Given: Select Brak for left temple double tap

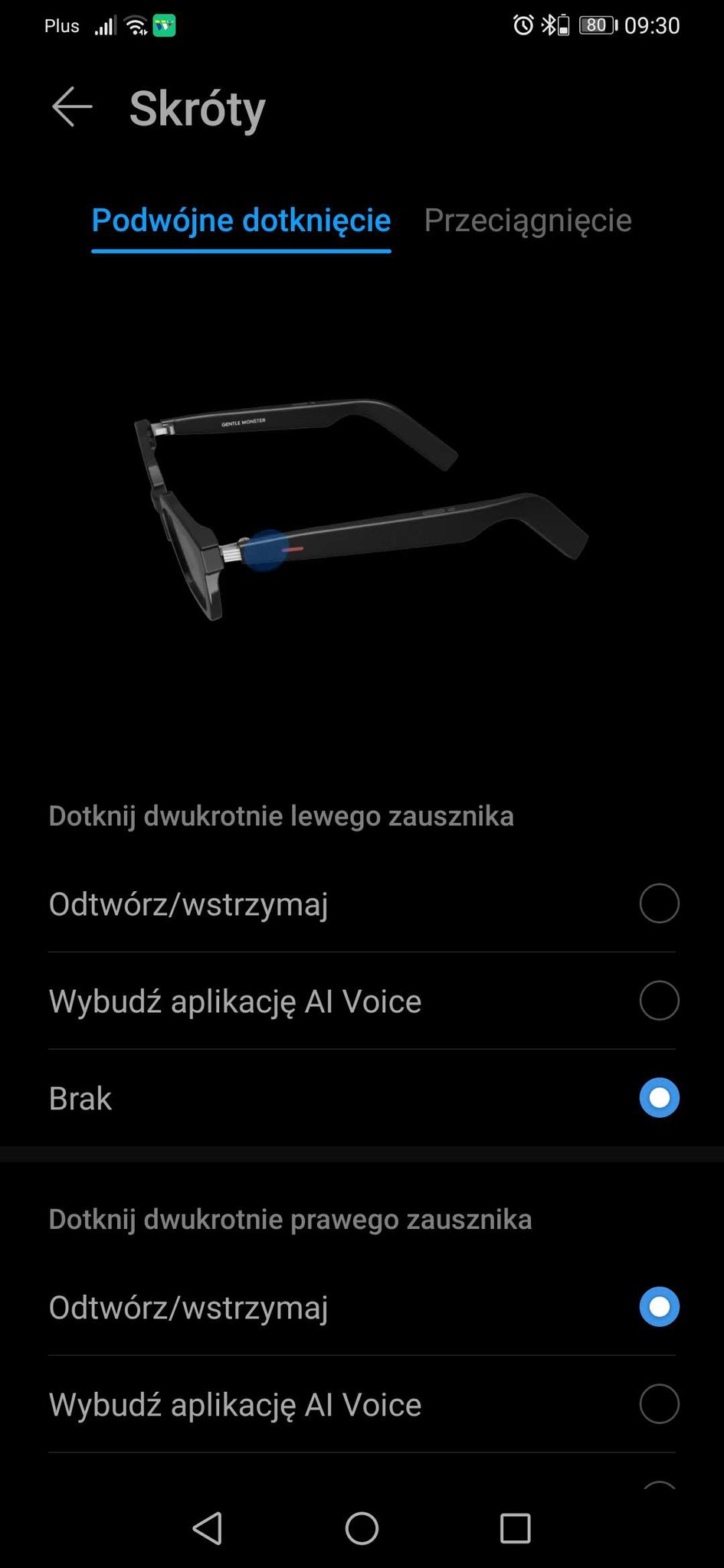Looking at the screenshot, I should [x=659, y=1098].
